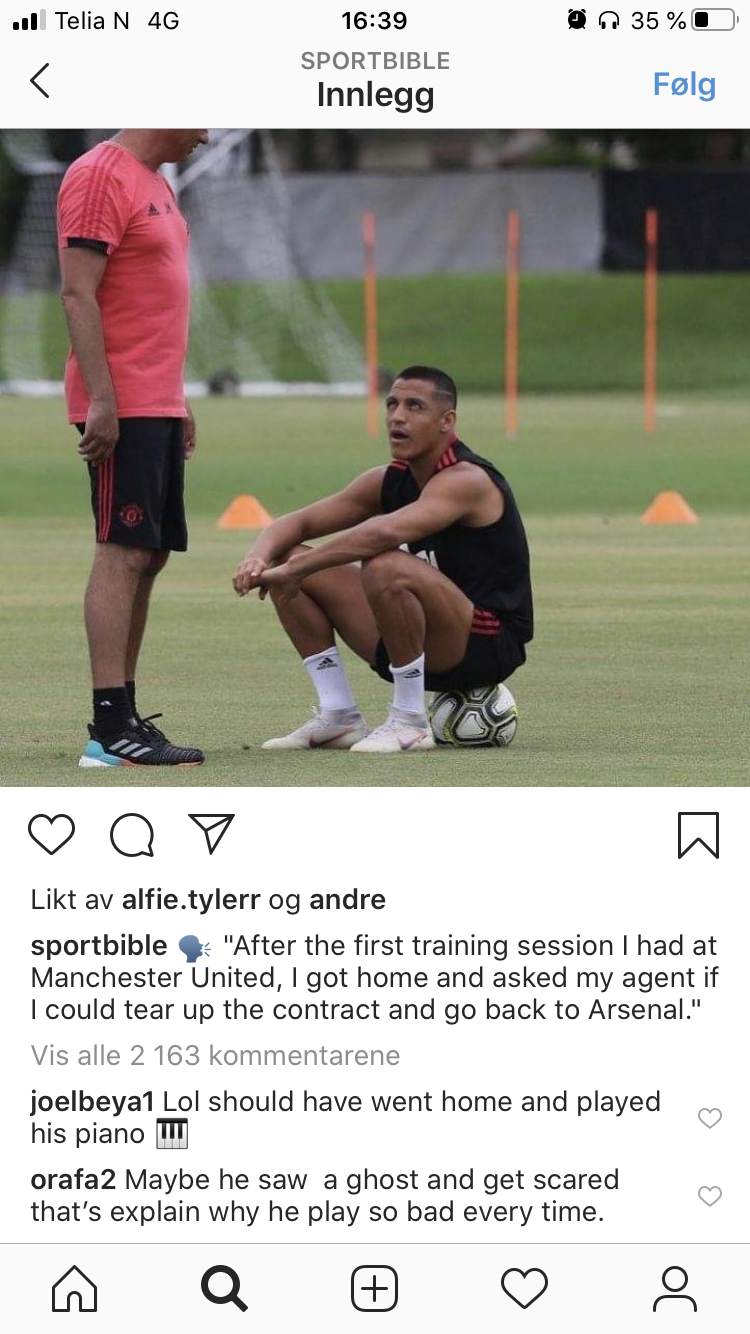Open sportbible profile from caption

[x=99, y=946]
